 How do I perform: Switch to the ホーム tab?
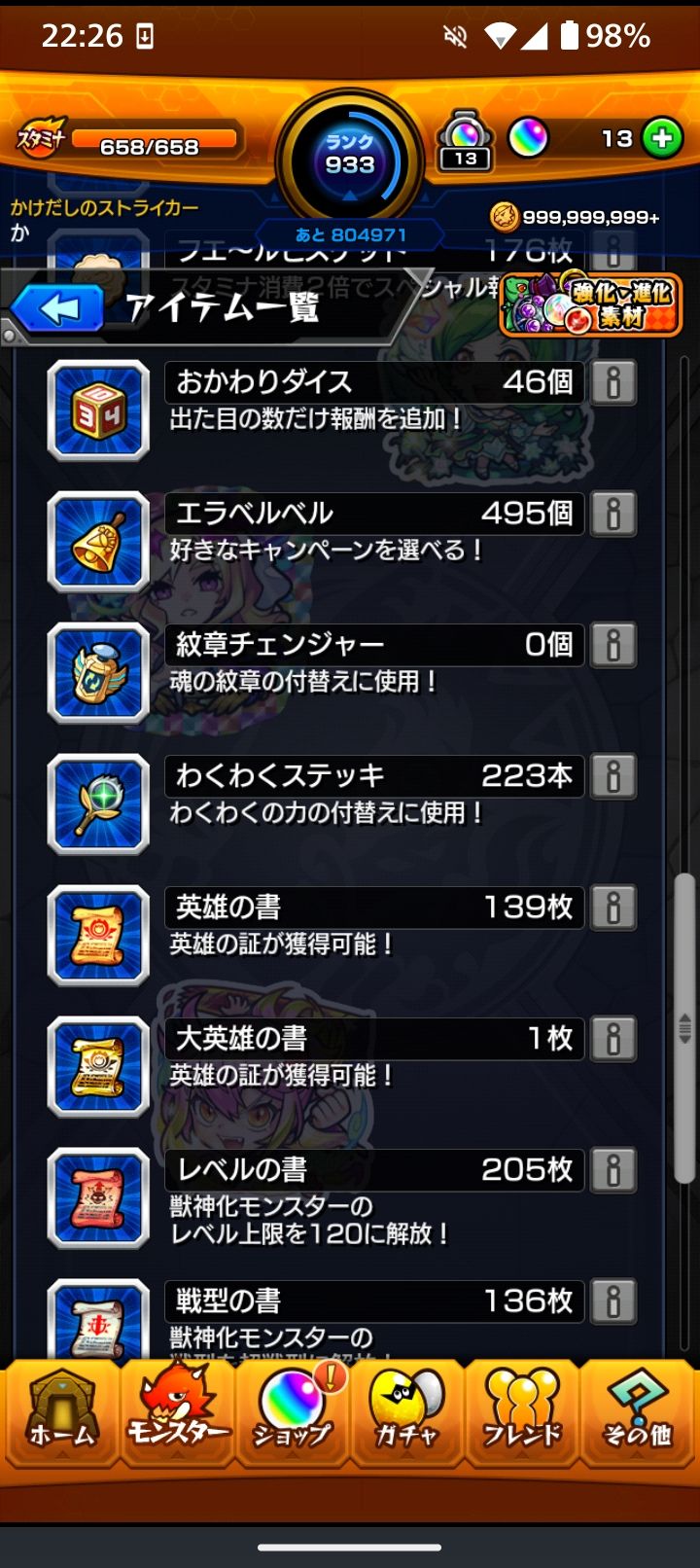point(61,1412)
